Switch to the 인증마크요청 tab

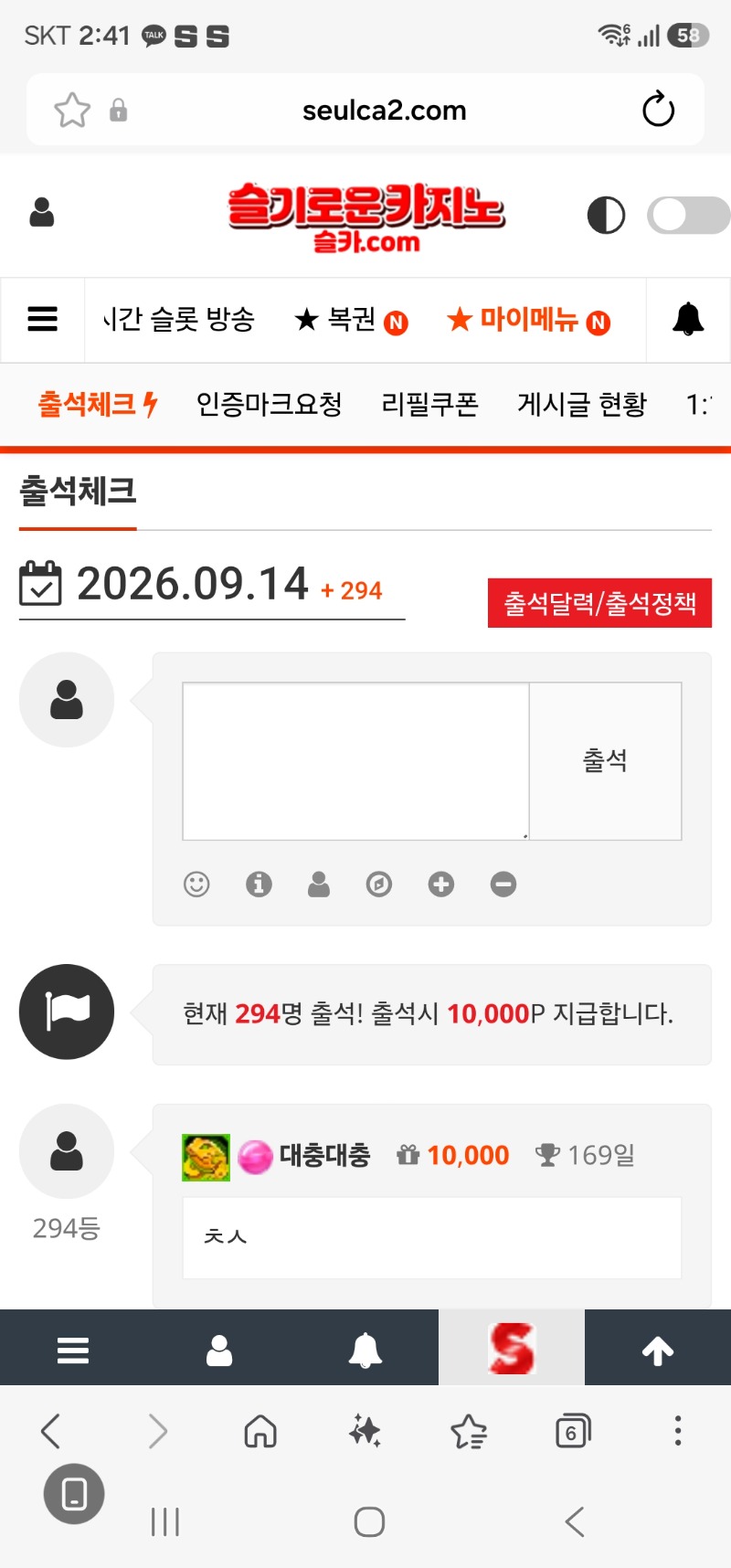click(270, 404)
